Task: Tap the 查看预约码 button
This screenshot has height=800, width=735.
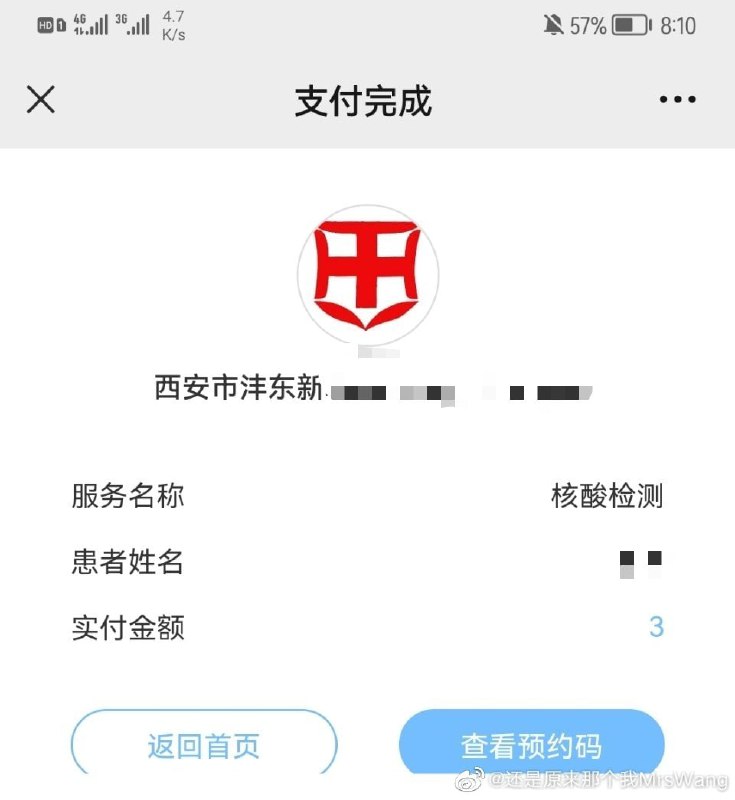Action: click(x=531, y=744)
